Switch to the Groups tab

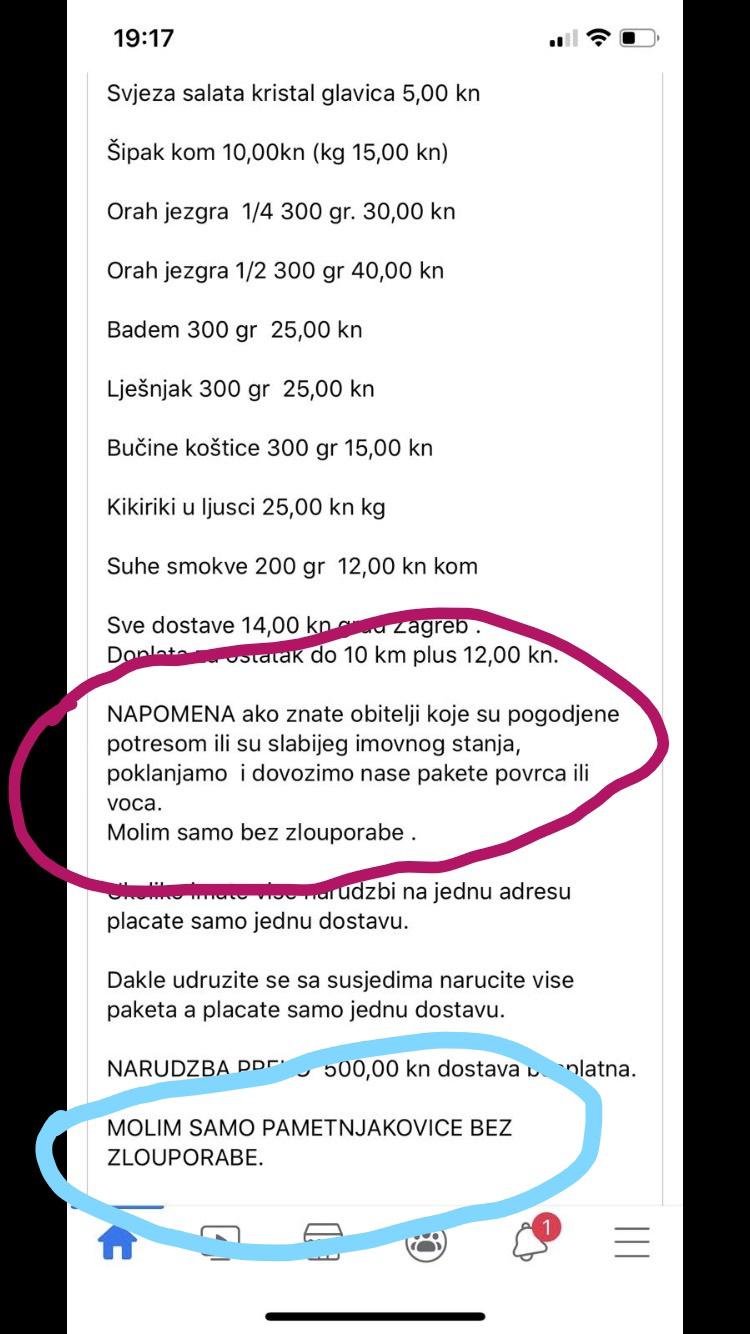coord(426,1242)
